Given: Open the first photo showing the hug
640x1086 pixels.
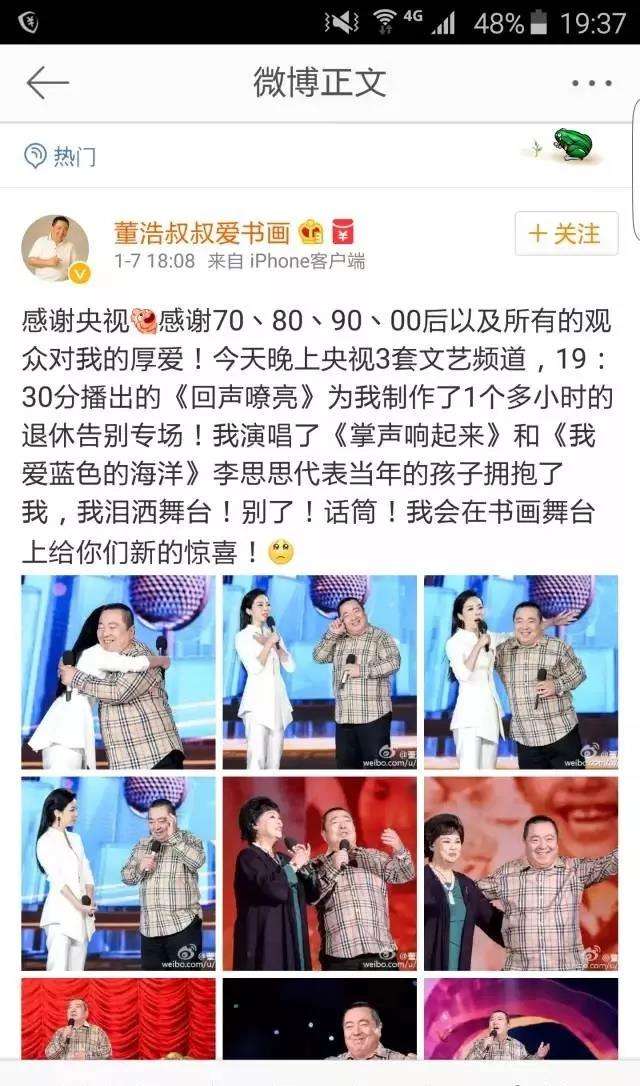Looking at the screenshot, I should 118,671.
